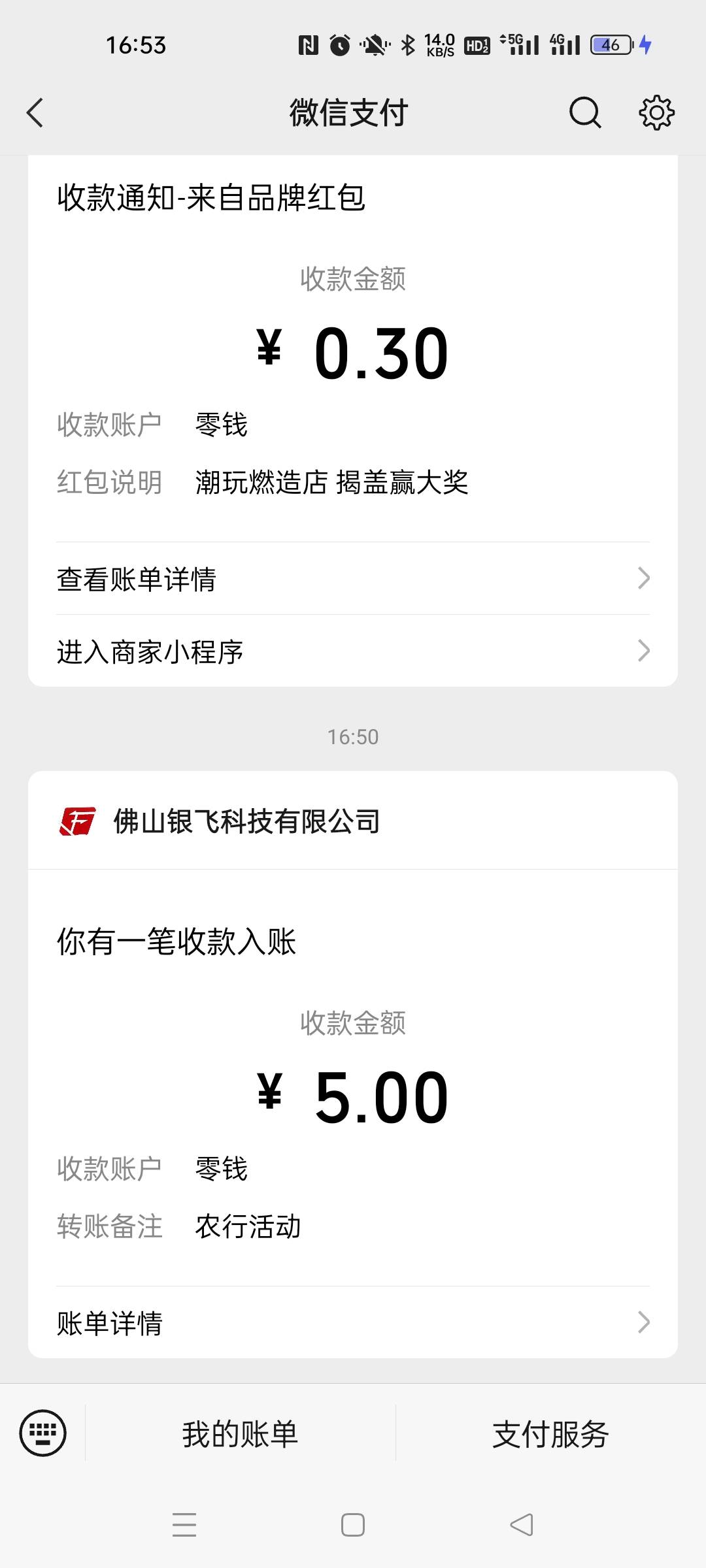Open 进入商家小程序
Image resolution: width=706 pixels, height=1568 pixels.
tap(353, 651)
